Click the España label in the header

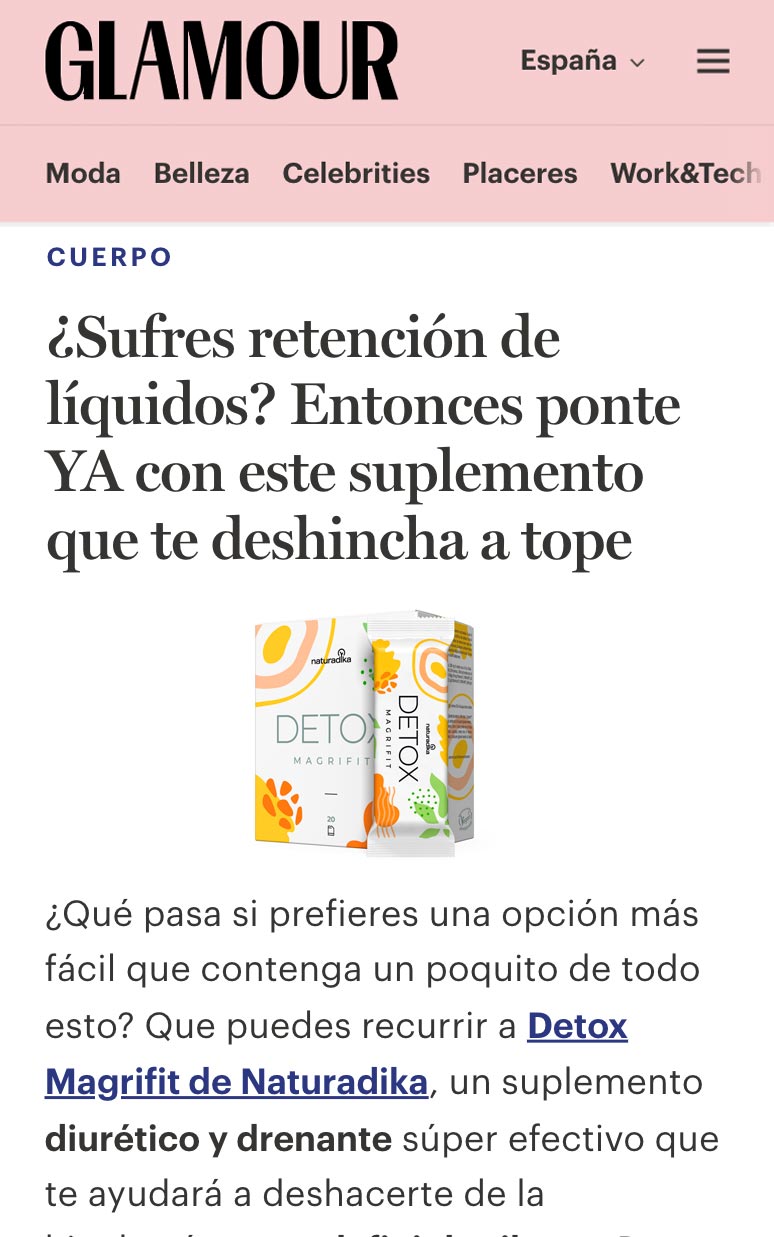click(567, 61)
